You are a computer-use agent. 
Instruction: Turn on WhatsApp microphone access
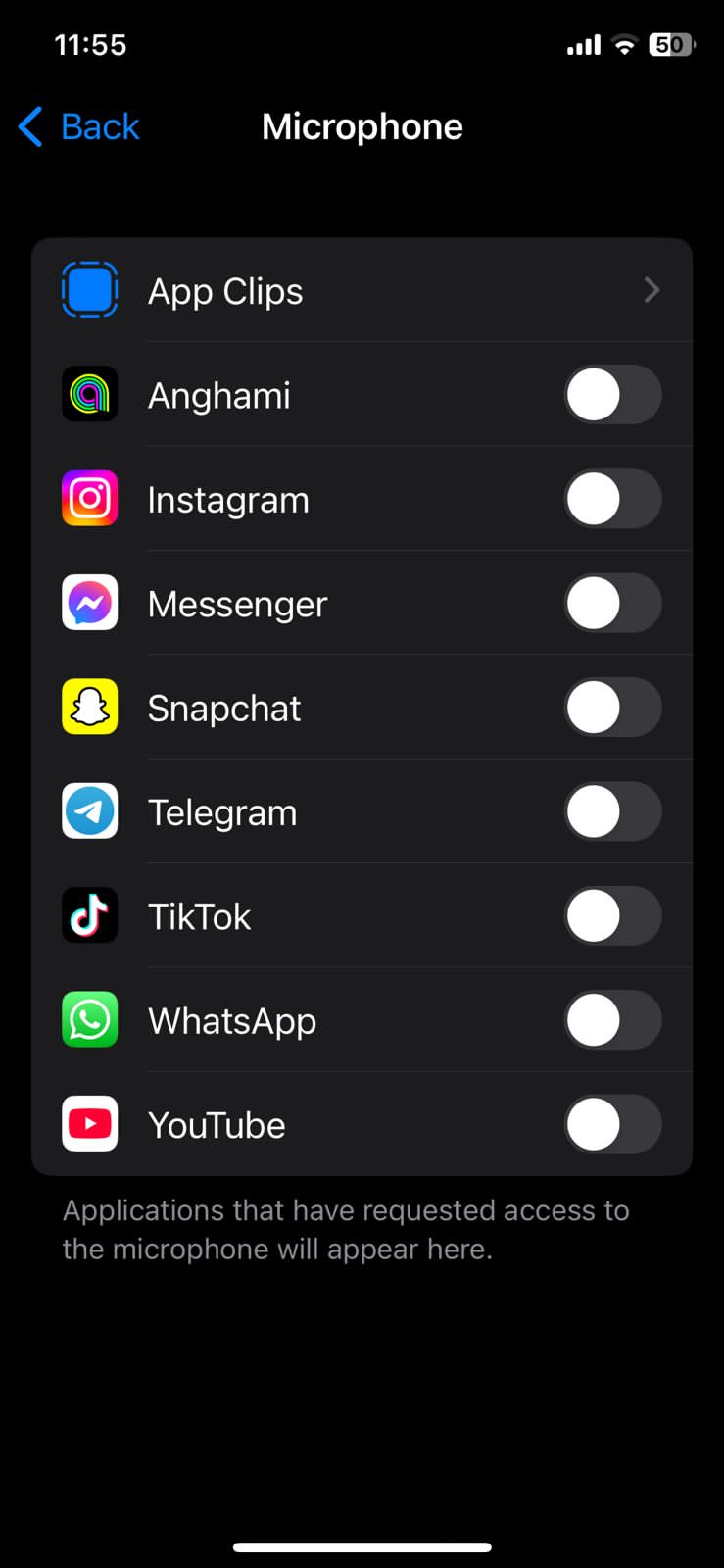[612, 1020]
